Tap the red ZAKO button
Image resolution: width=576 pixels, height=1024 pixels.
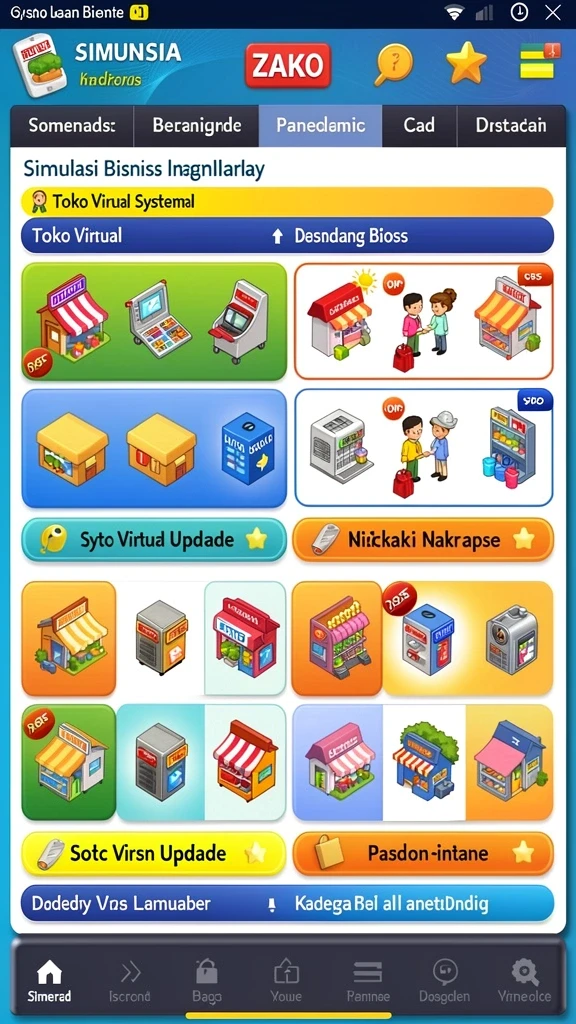(288, 66)
